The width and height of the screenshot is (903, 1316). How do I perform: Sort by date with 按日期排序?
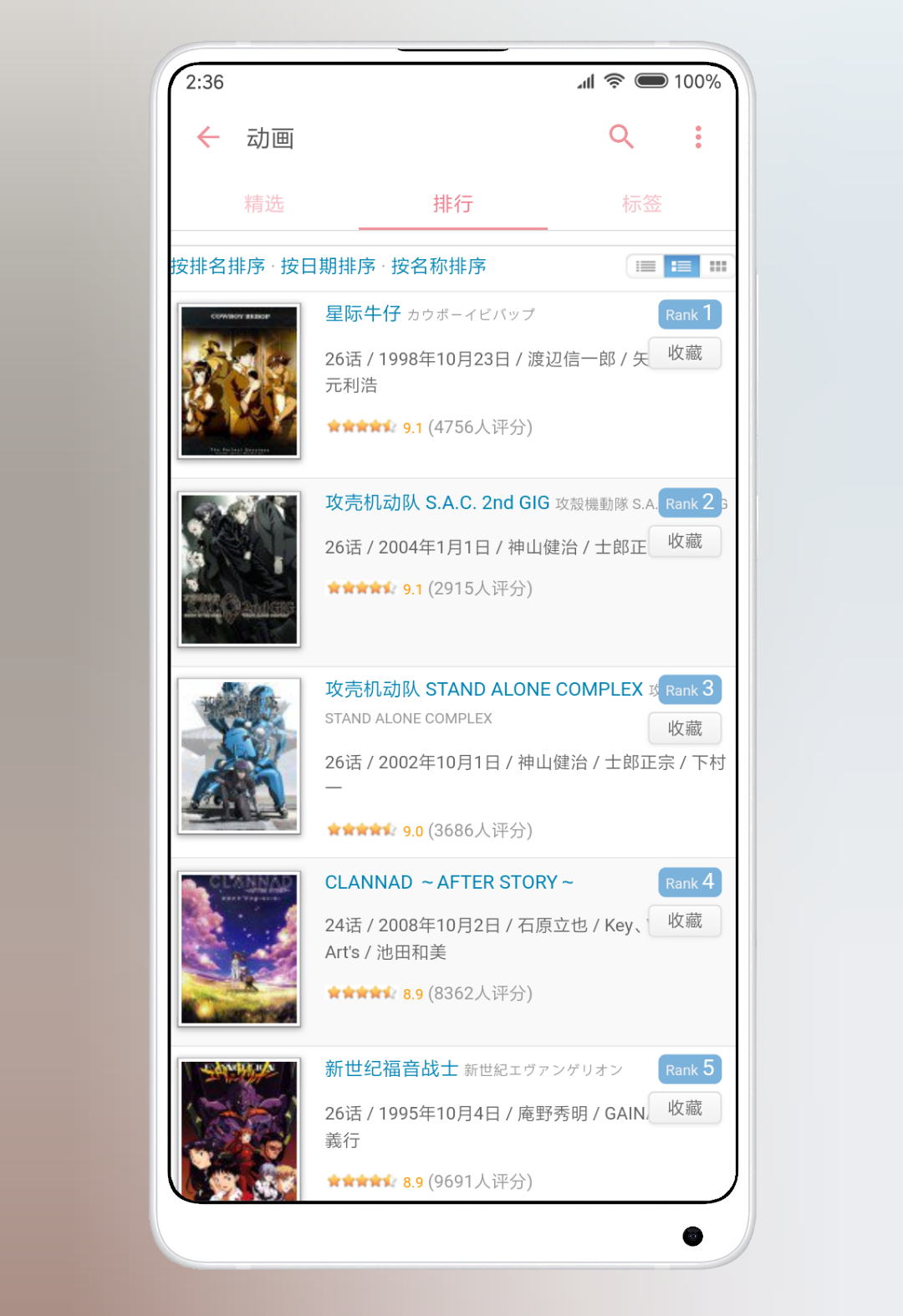tap(328, 266)
